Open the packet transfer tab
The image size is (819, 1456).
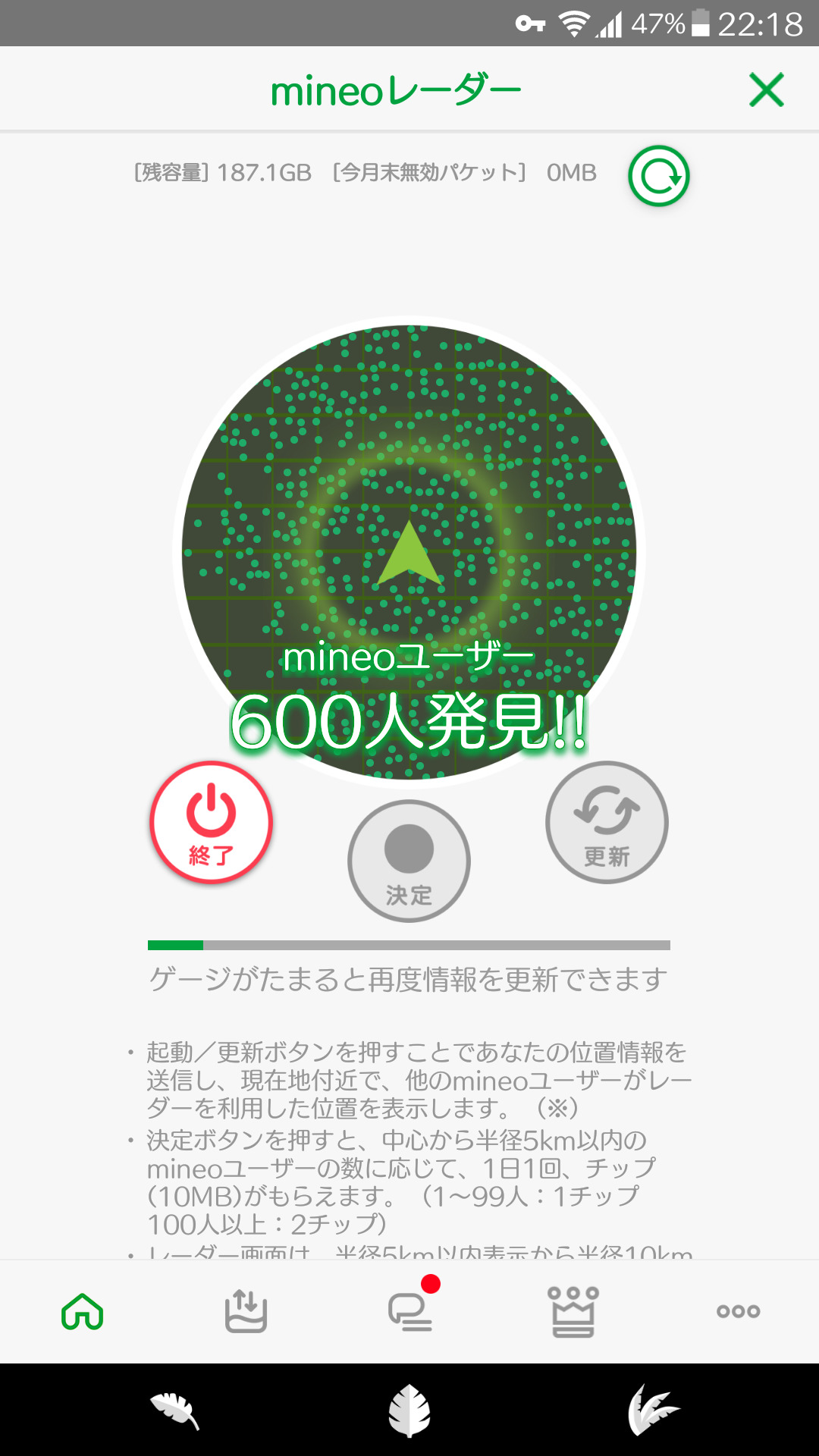pos(246,1311)
